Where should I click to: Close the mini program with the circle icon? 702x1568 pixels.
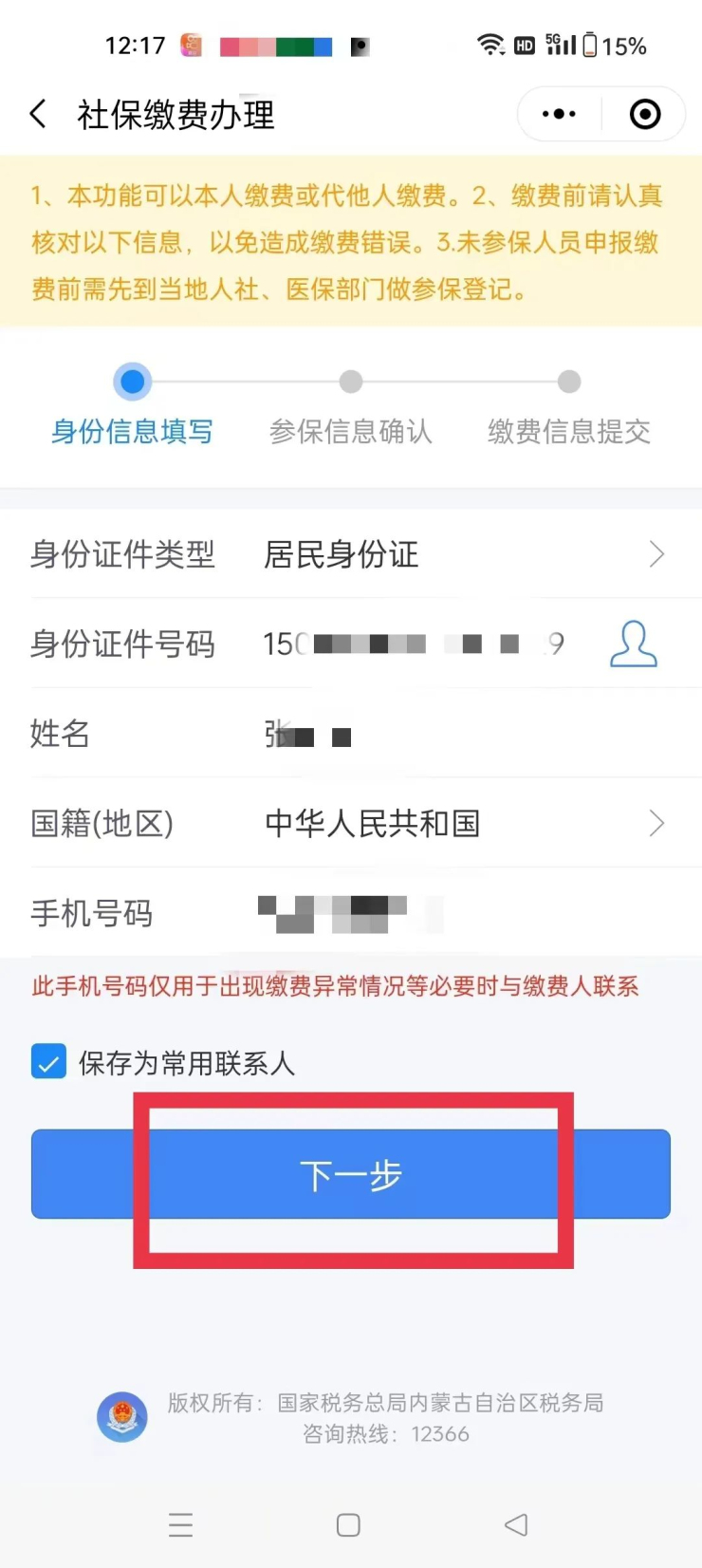tap(645, 115)
